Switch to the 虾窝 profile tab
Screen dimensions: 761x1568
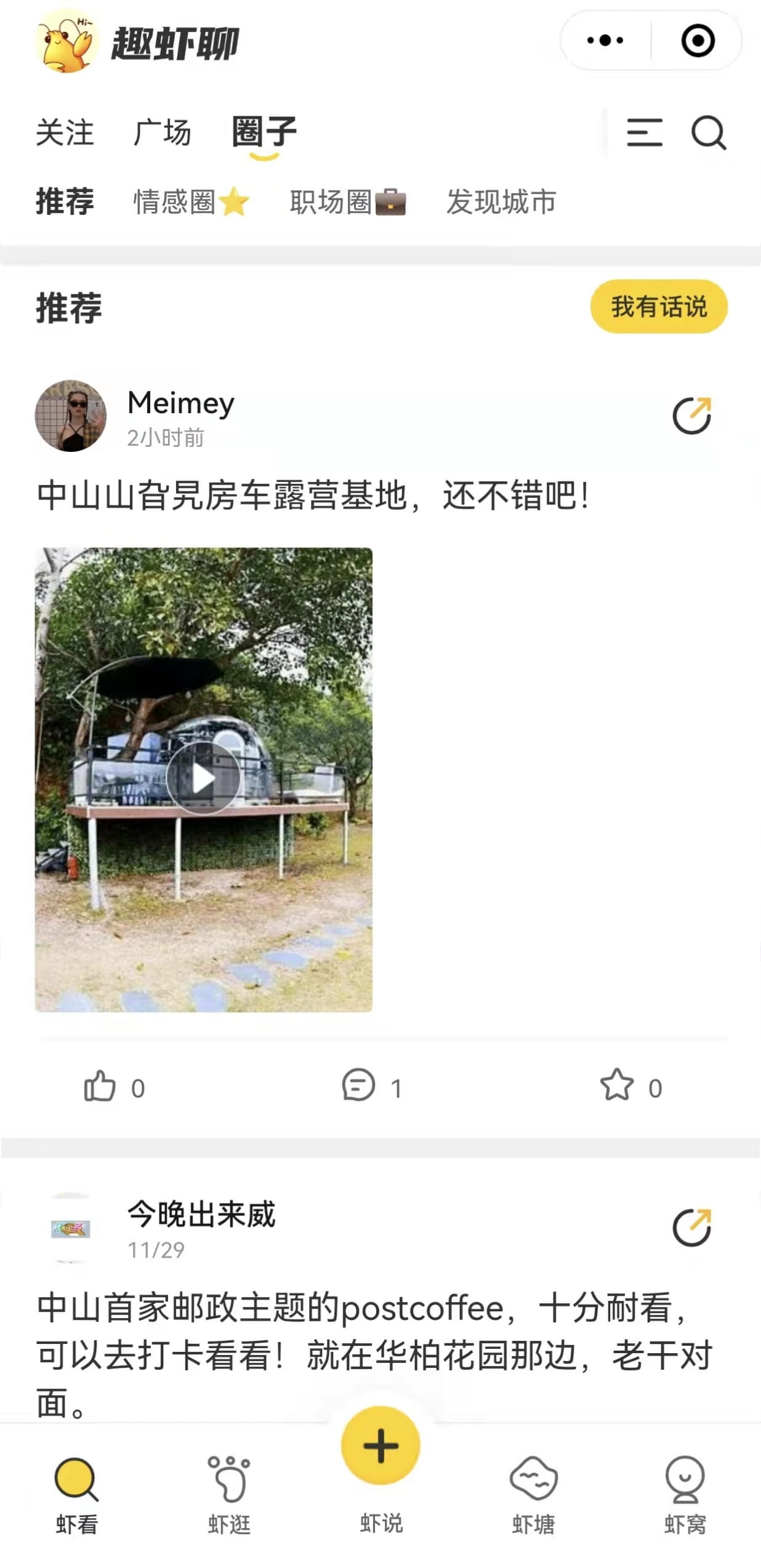coord(685,1495)
